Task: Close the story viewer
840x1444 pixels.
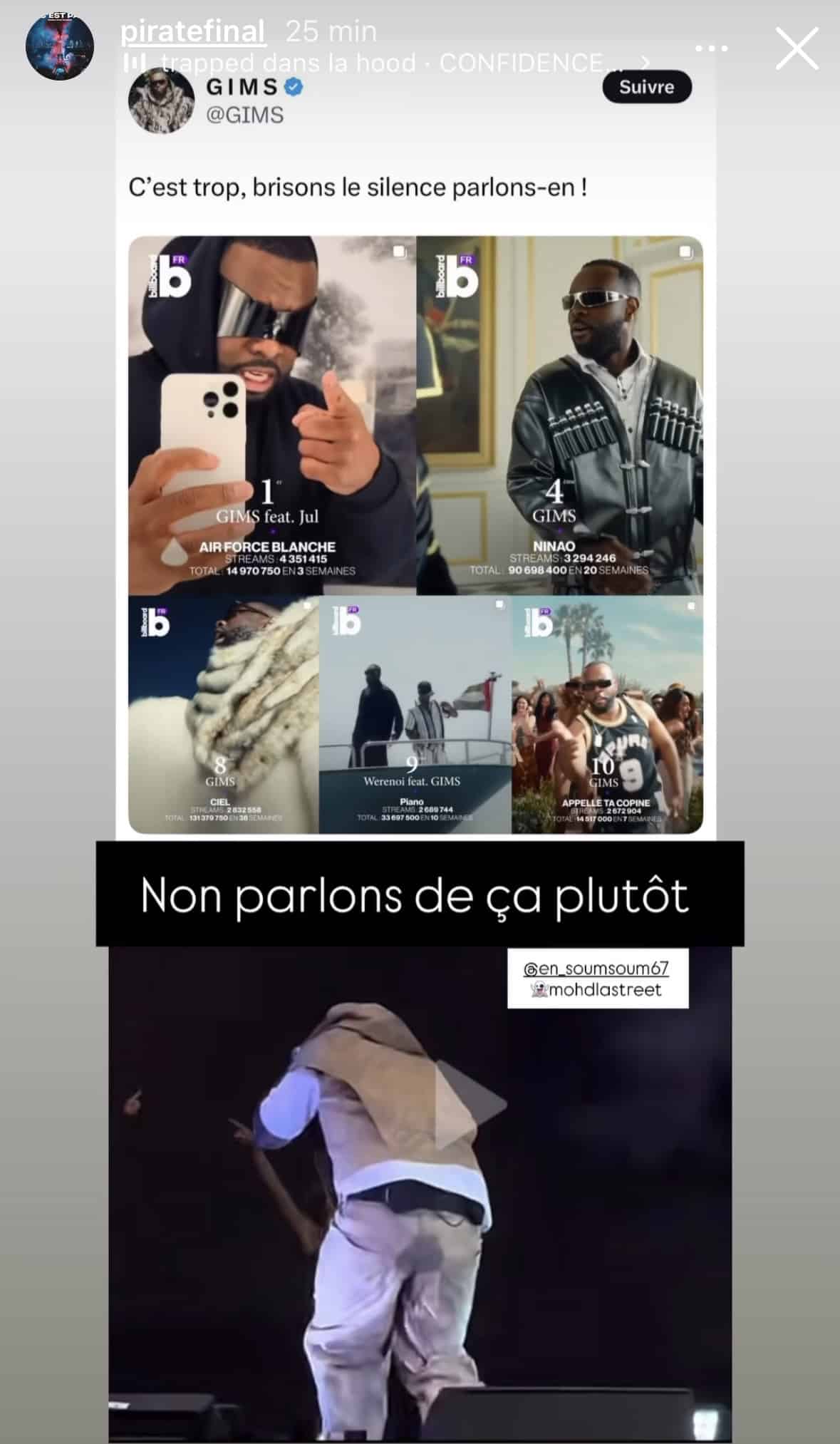Action: click(x=797, y=49)
